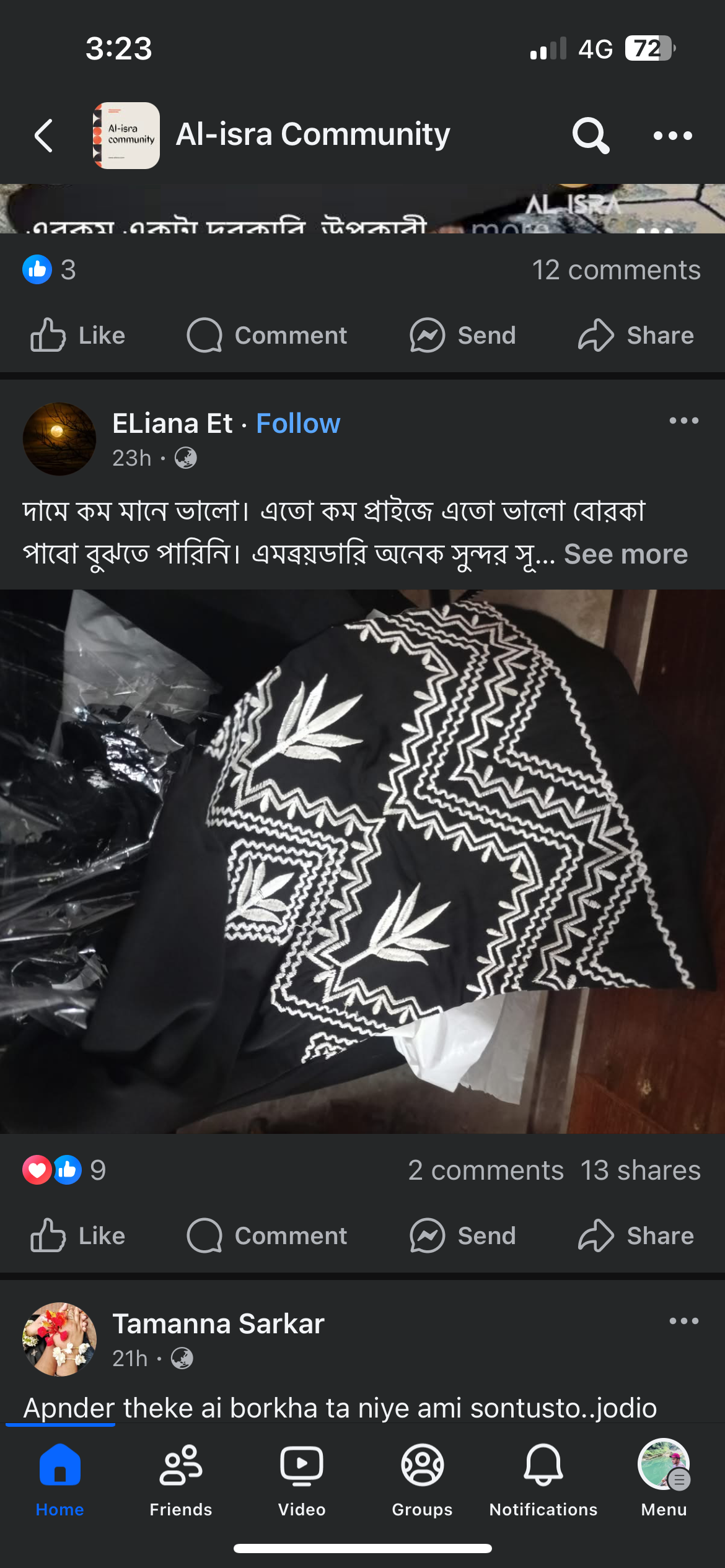
Task: View the 12 comments on top post
Action: click(616, 270)
